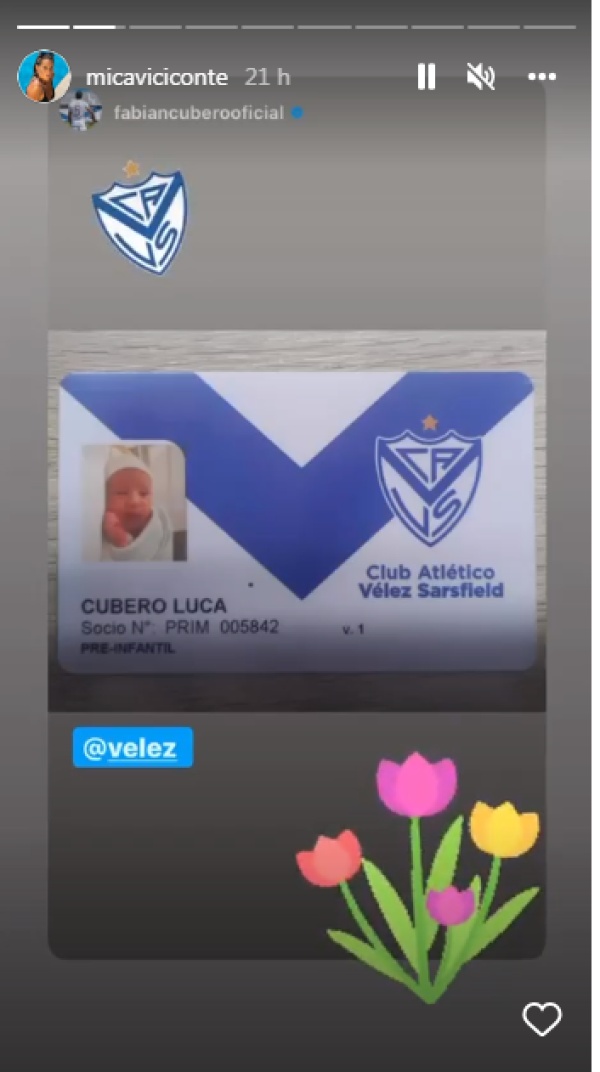Open the @velez mention sticker
Viewport: 600px width, 1072px height.
(x=132, y=747)
